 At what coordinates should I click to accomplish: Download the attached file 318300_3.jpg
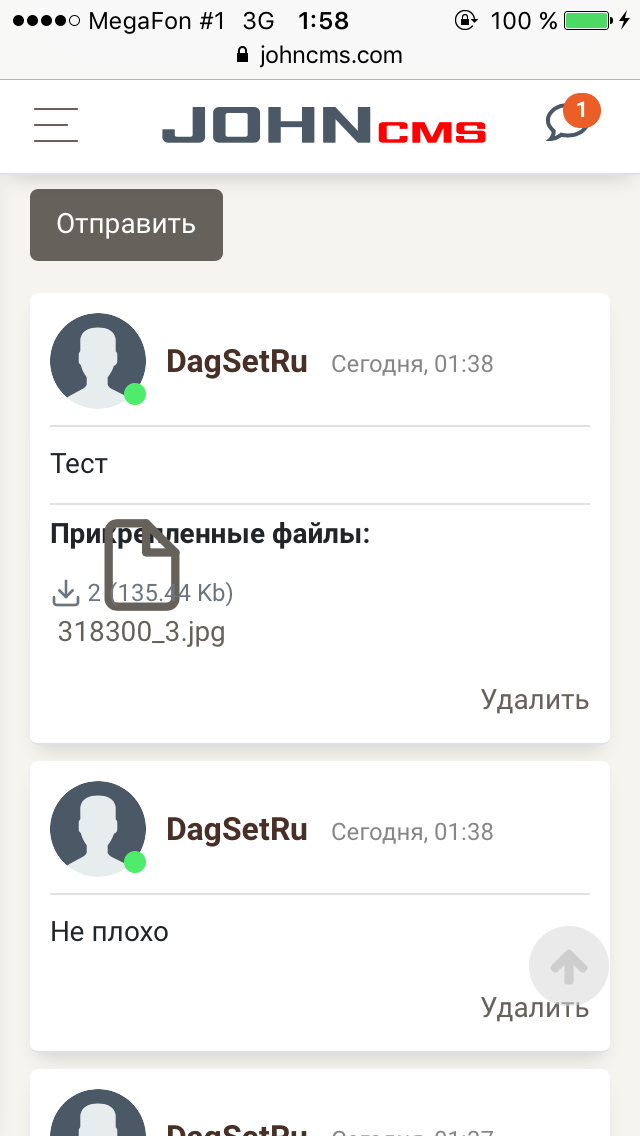coord(141,632)
